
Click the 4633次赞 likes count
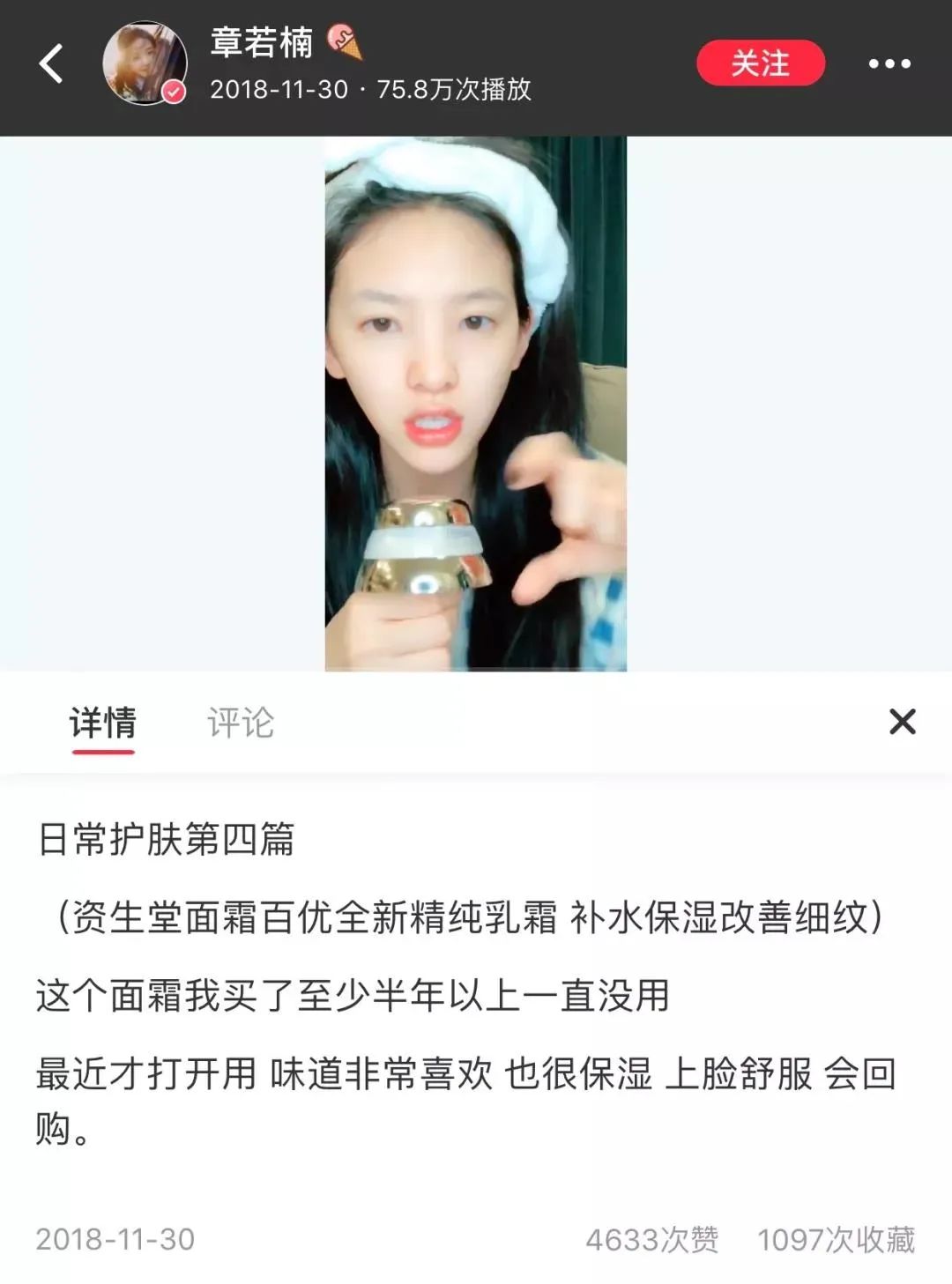(654, 1238)
